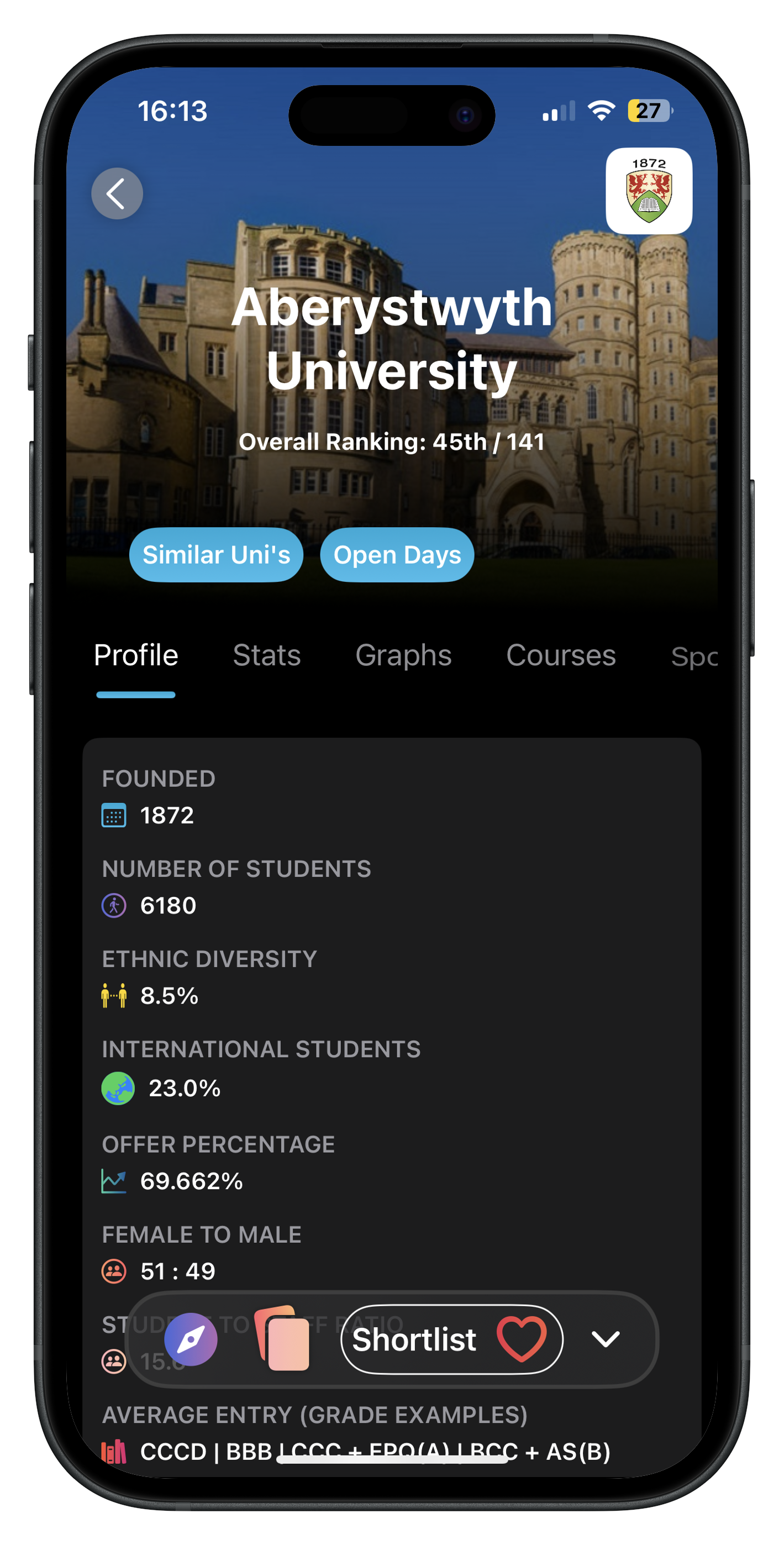
Task: Select the Profile tab underline indicator
Action: pyautogui.click(x=136, y=695)
